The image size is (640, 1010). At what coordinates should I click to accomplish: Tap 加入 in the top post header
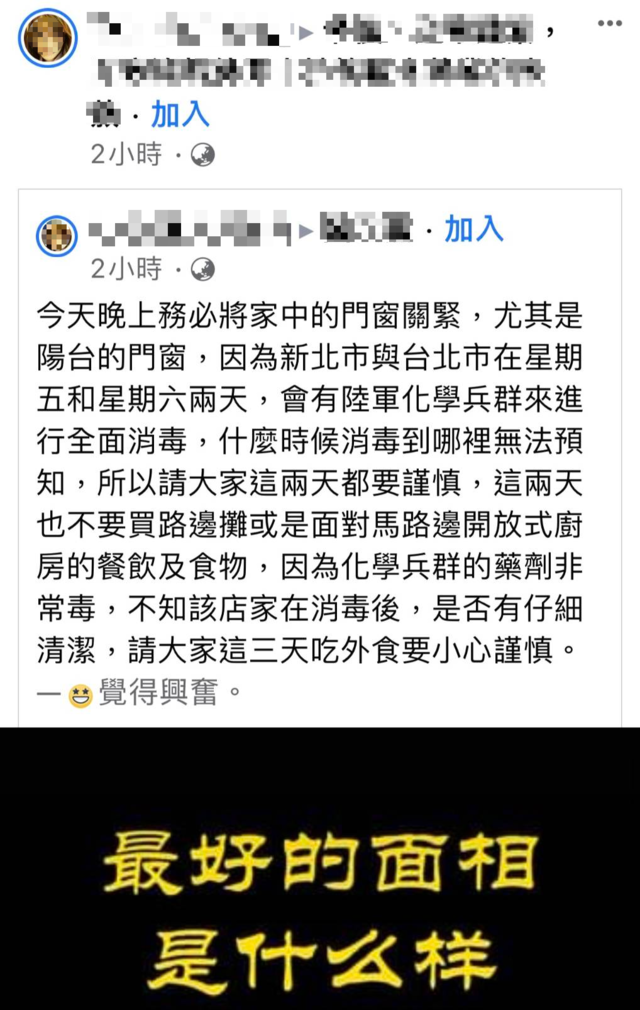[180, 115]
